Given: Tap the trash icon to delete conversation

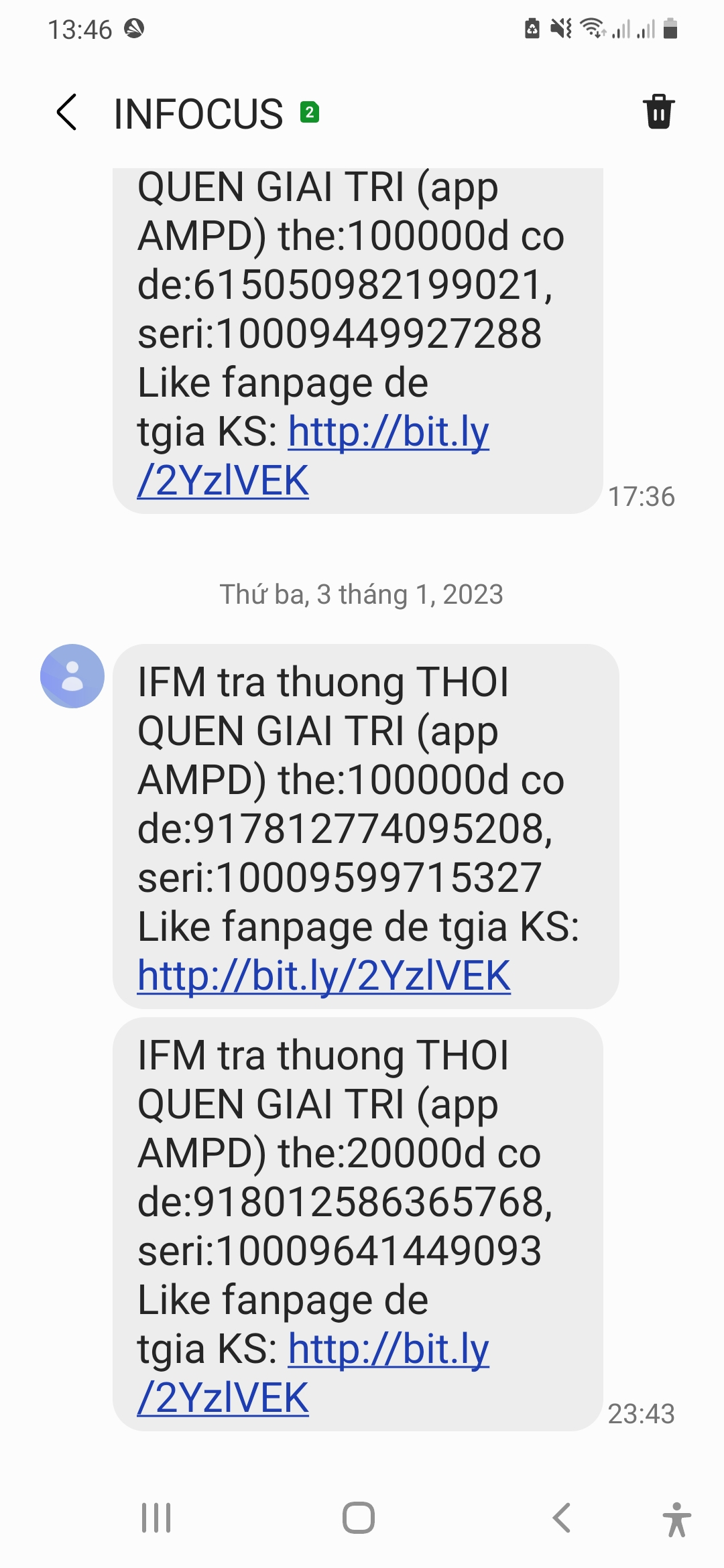Looking at the screenshot, I should point(660,113).
